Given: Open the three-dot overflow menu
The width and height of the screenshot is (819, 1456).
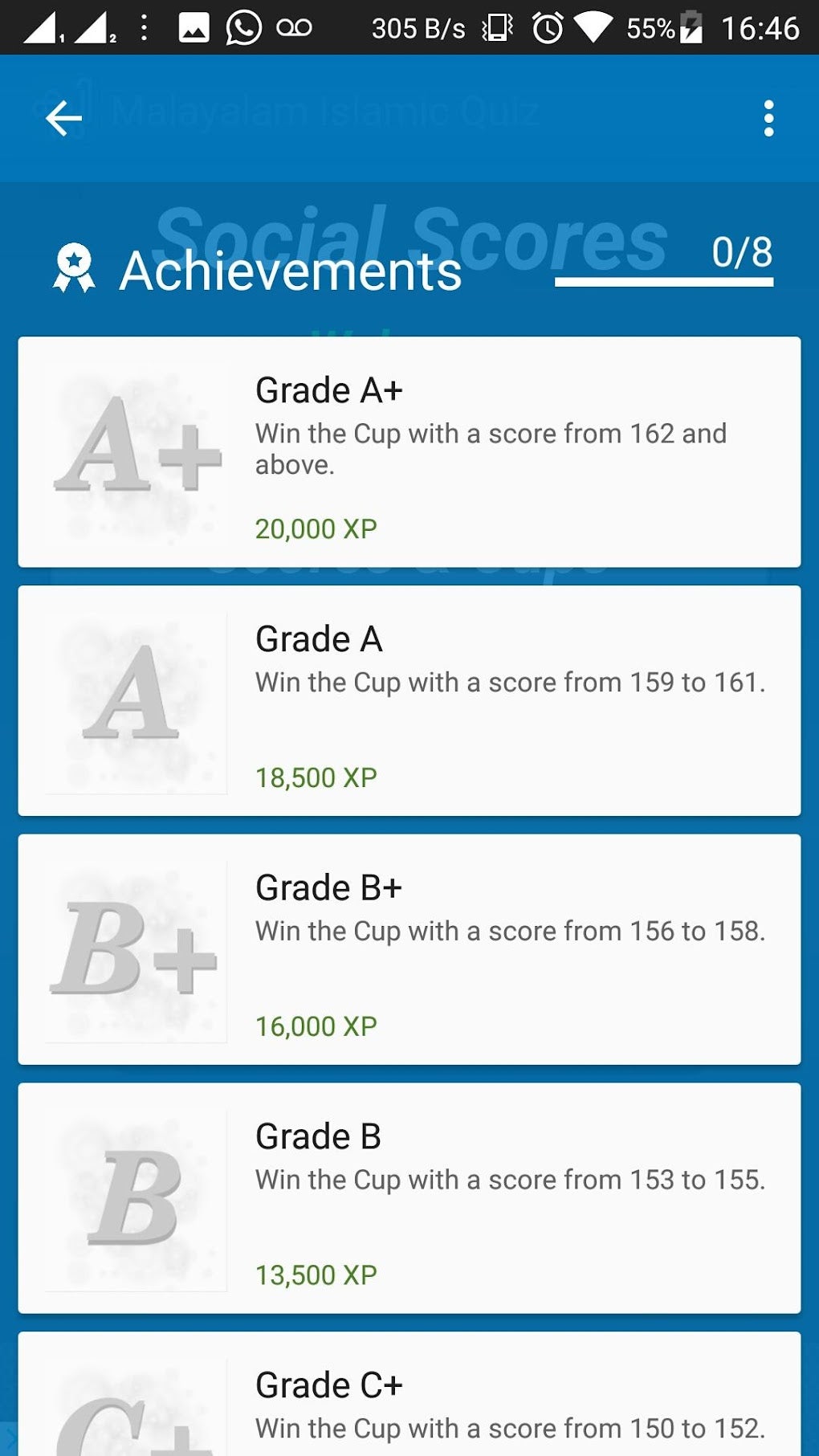Looking at the screenshot, I should tap(768, 119).
